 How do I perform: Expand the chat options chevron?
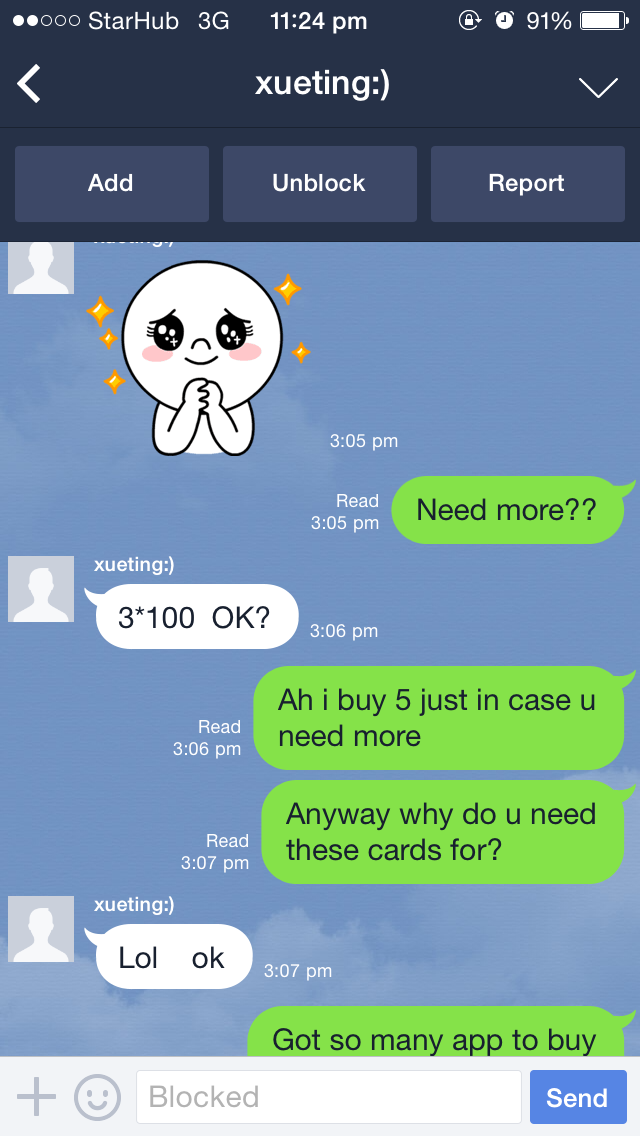(x=598, y=87)
